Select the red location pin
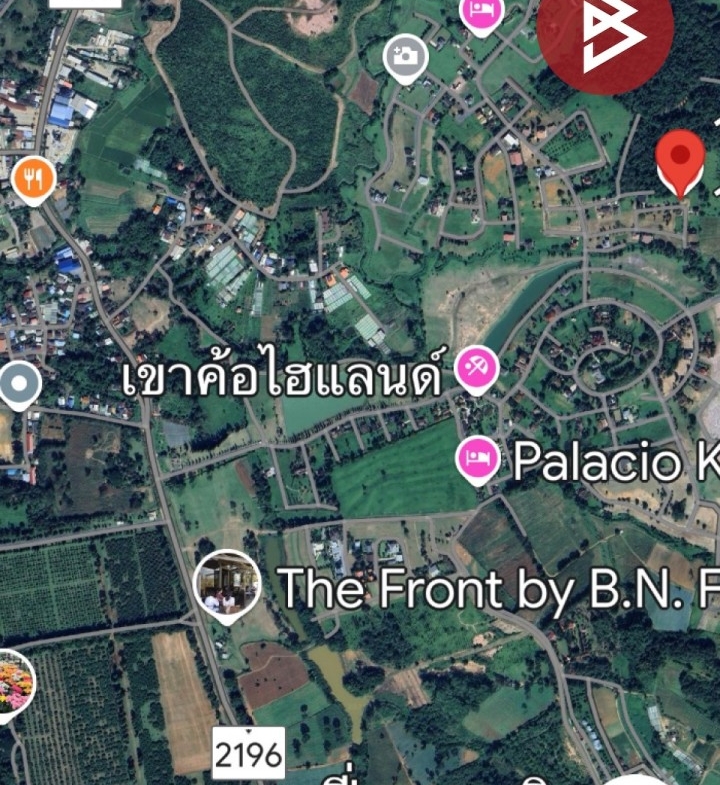The width and height of the screenshot is (720, 785). pyautogui.click(x=680, y=159)
